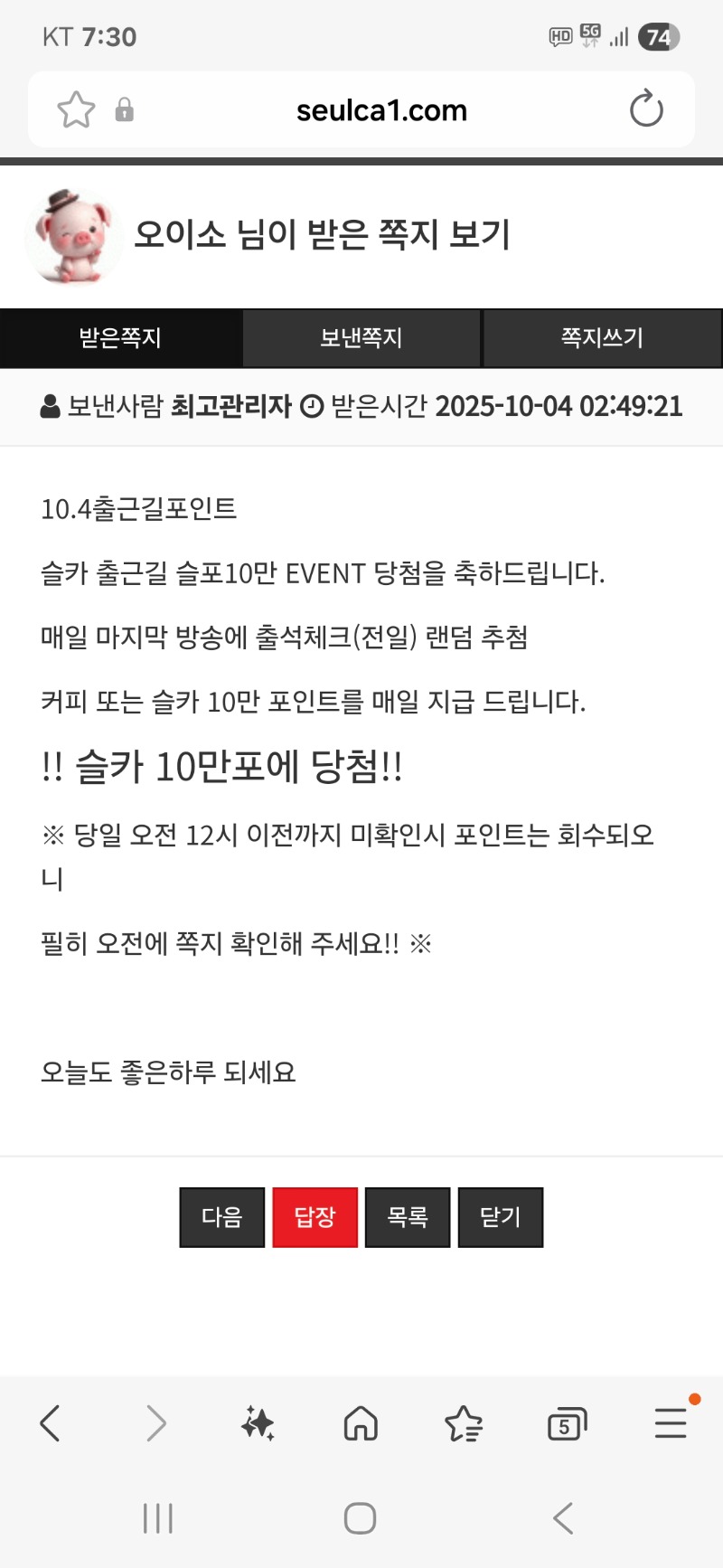Open the message list with 목록
The image size is (723, 1568).
point(408,1217)
